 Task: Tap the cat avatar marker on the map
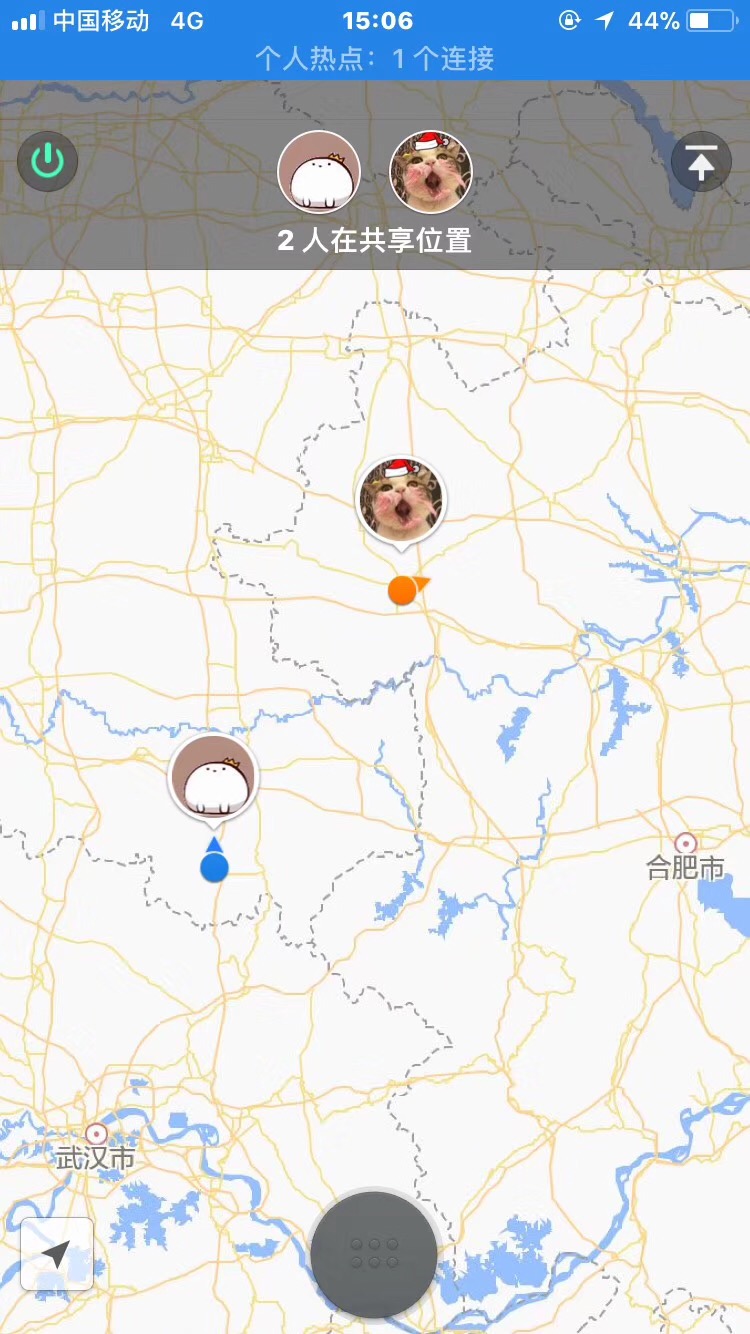coord(401,499)
